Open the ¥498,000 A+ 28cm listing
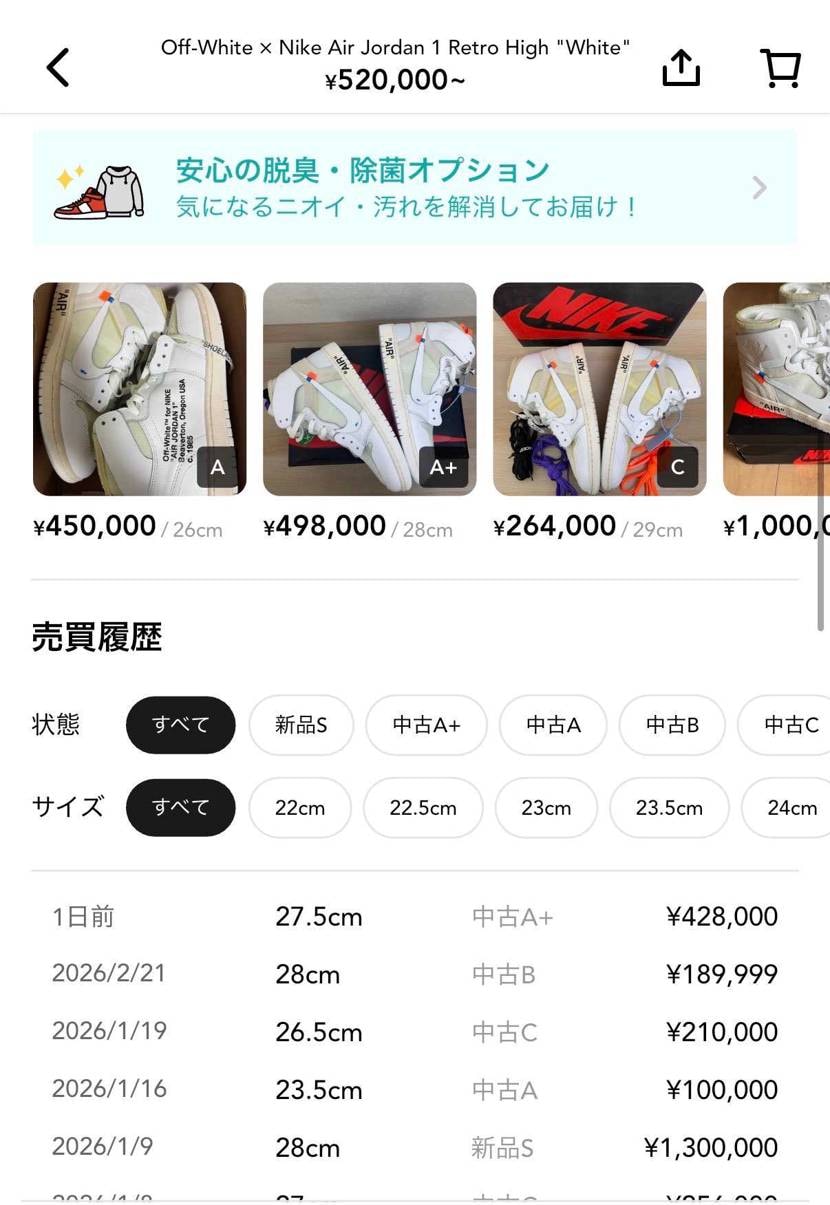This screenshot has height=1205, width=830. tap(369, 390)
